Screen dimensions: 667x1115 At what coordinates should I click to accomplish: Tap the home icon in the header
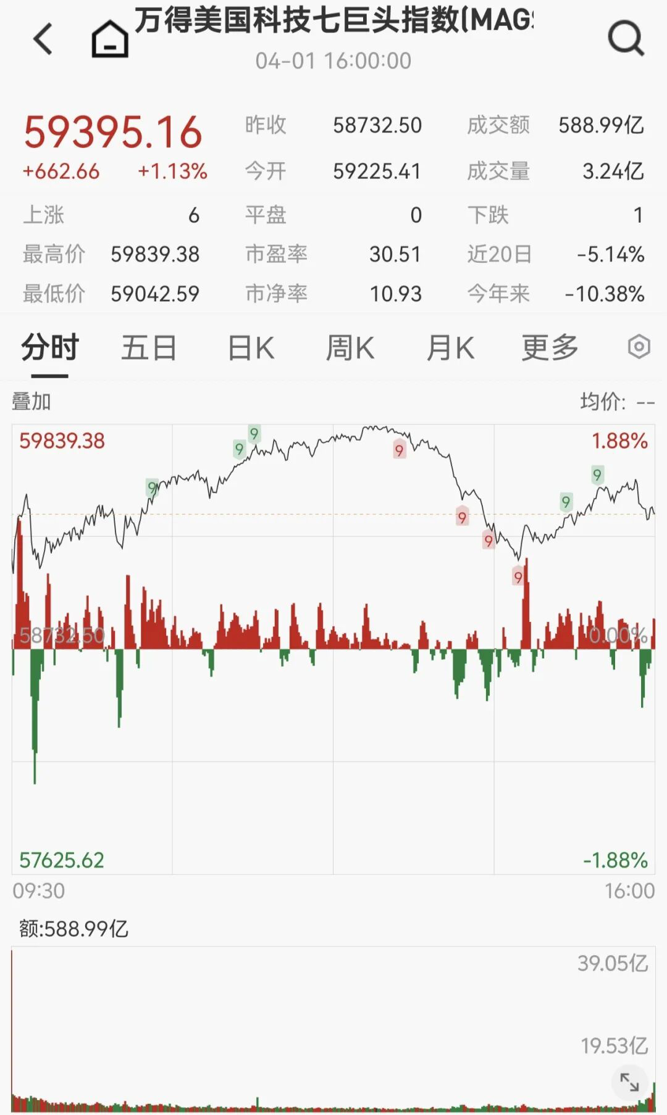(110, 41)
